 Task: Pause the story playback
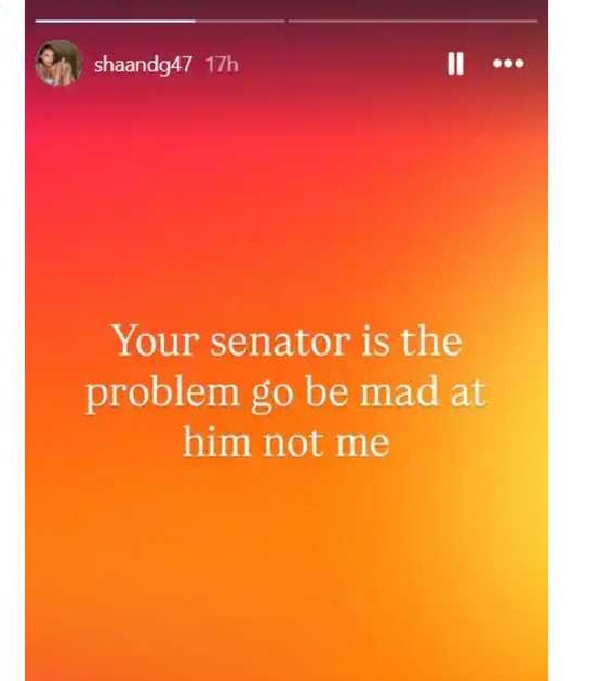[455, 64]
